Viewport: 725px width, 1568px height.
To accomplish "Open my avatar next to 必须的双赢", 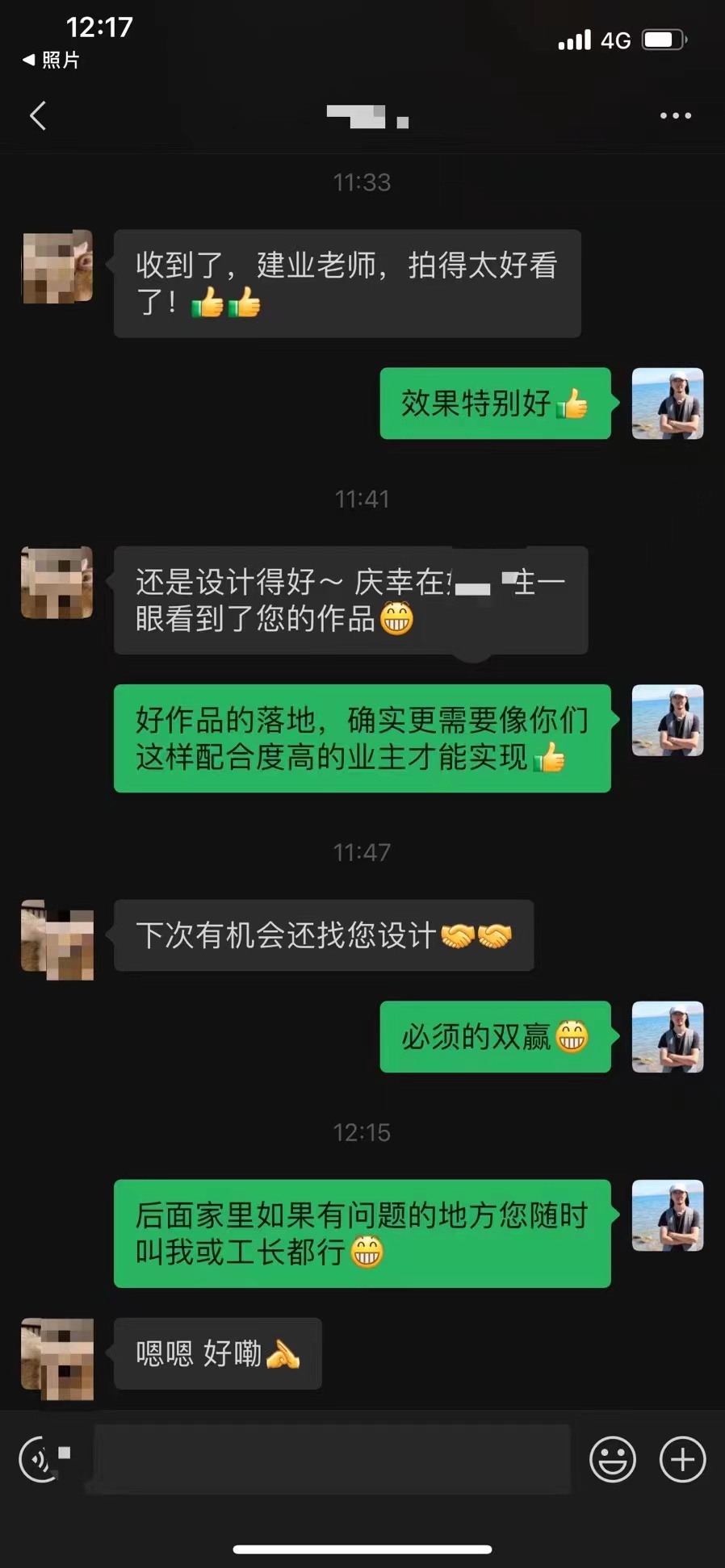I will [x=667, y=1037].
